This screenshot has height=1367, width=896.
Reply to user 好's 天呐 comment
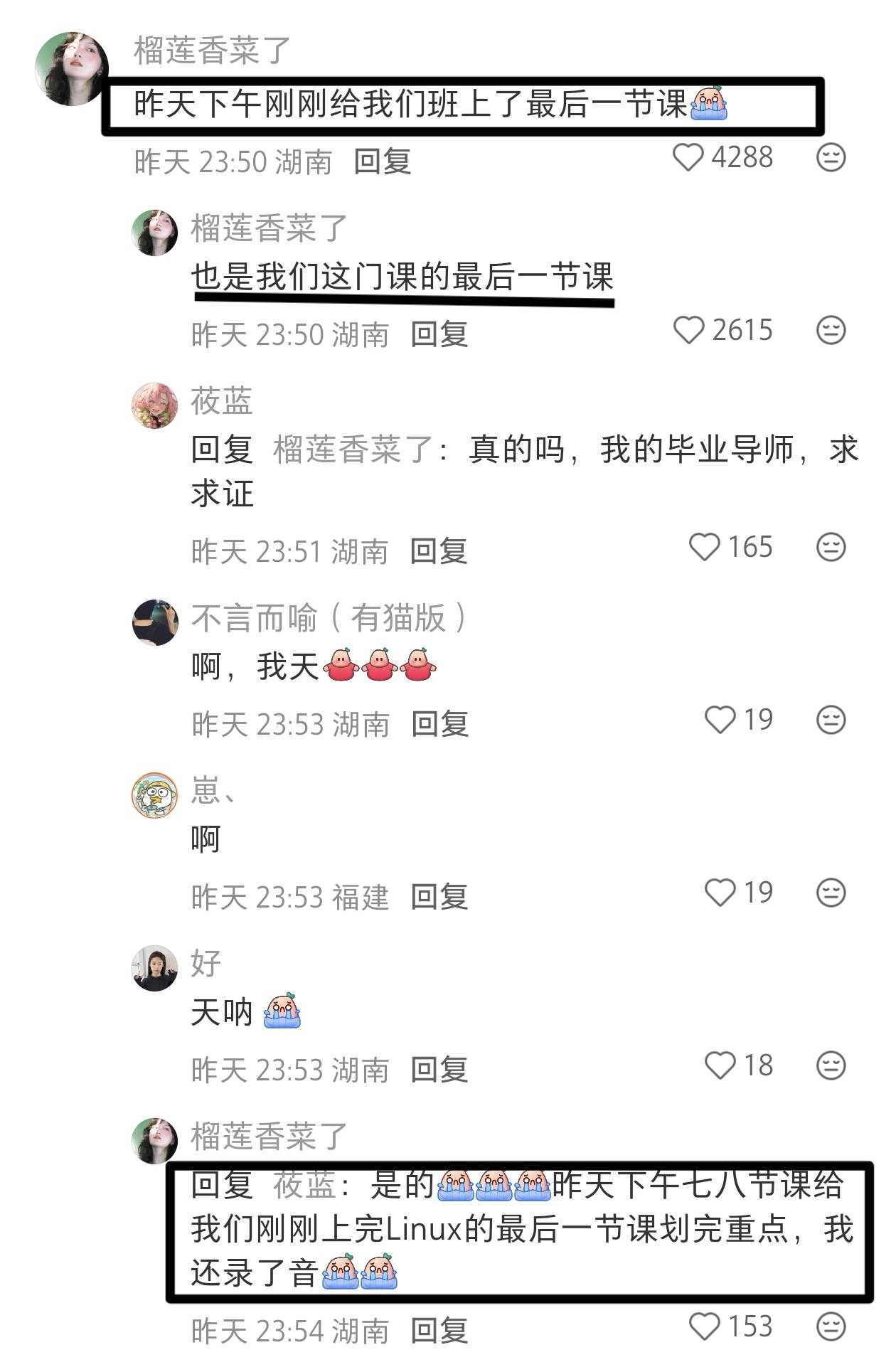[x=439, y=1070]
